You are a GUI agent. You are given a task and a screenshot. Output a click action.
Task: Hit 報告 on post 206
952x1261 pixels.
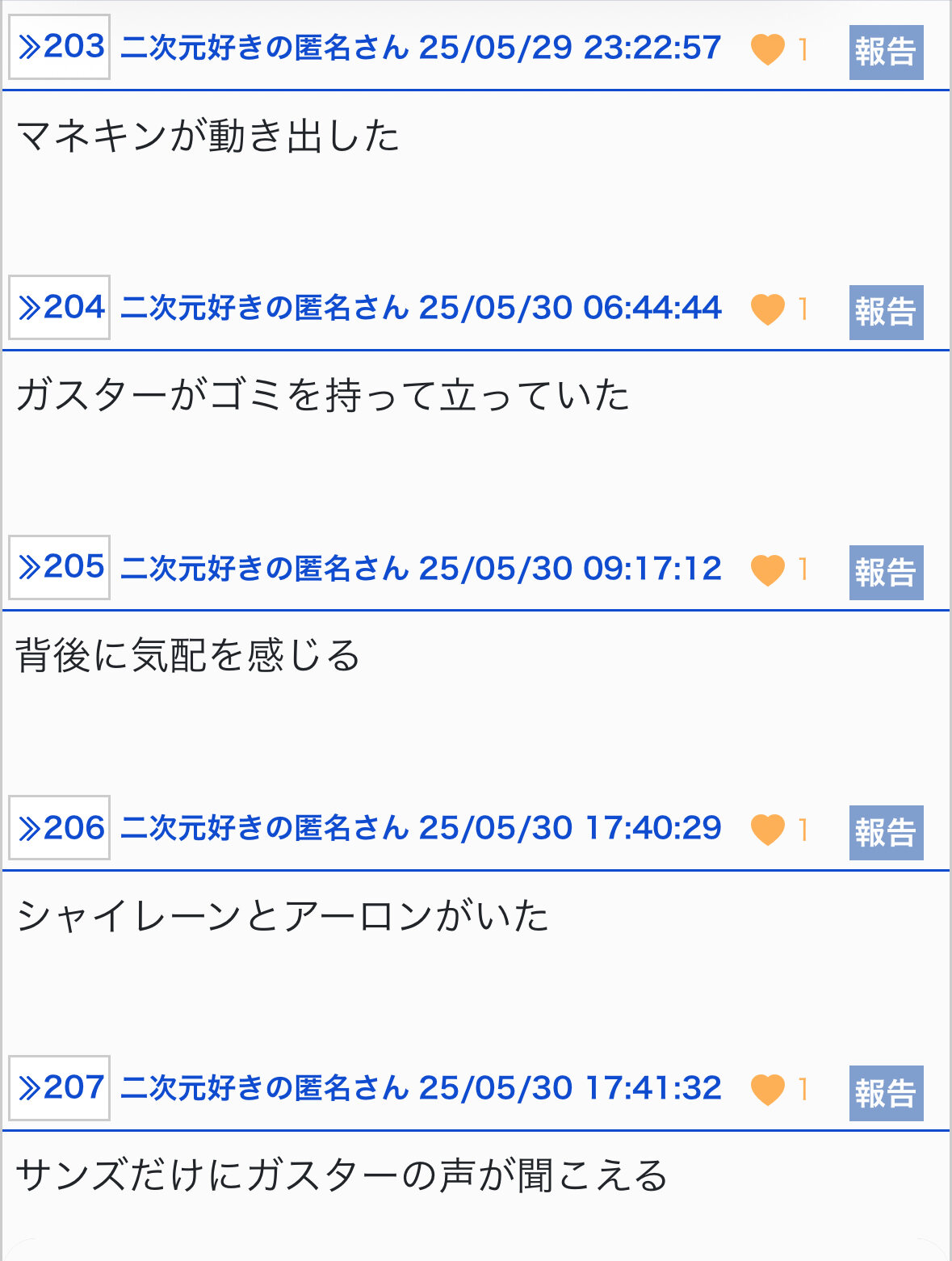(886, 832)
